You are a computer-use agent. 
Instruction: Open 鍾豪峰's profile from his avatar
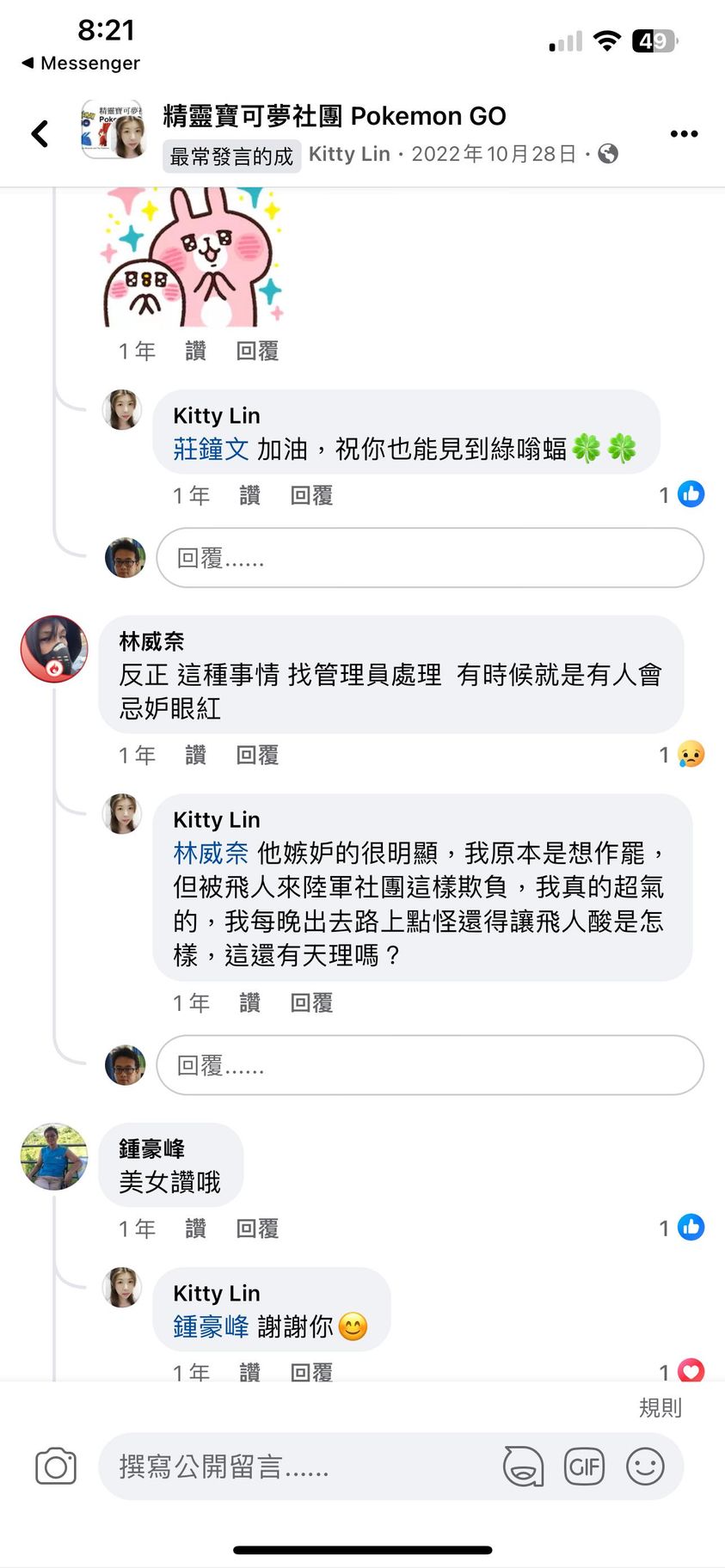(x=54, y=1156)
